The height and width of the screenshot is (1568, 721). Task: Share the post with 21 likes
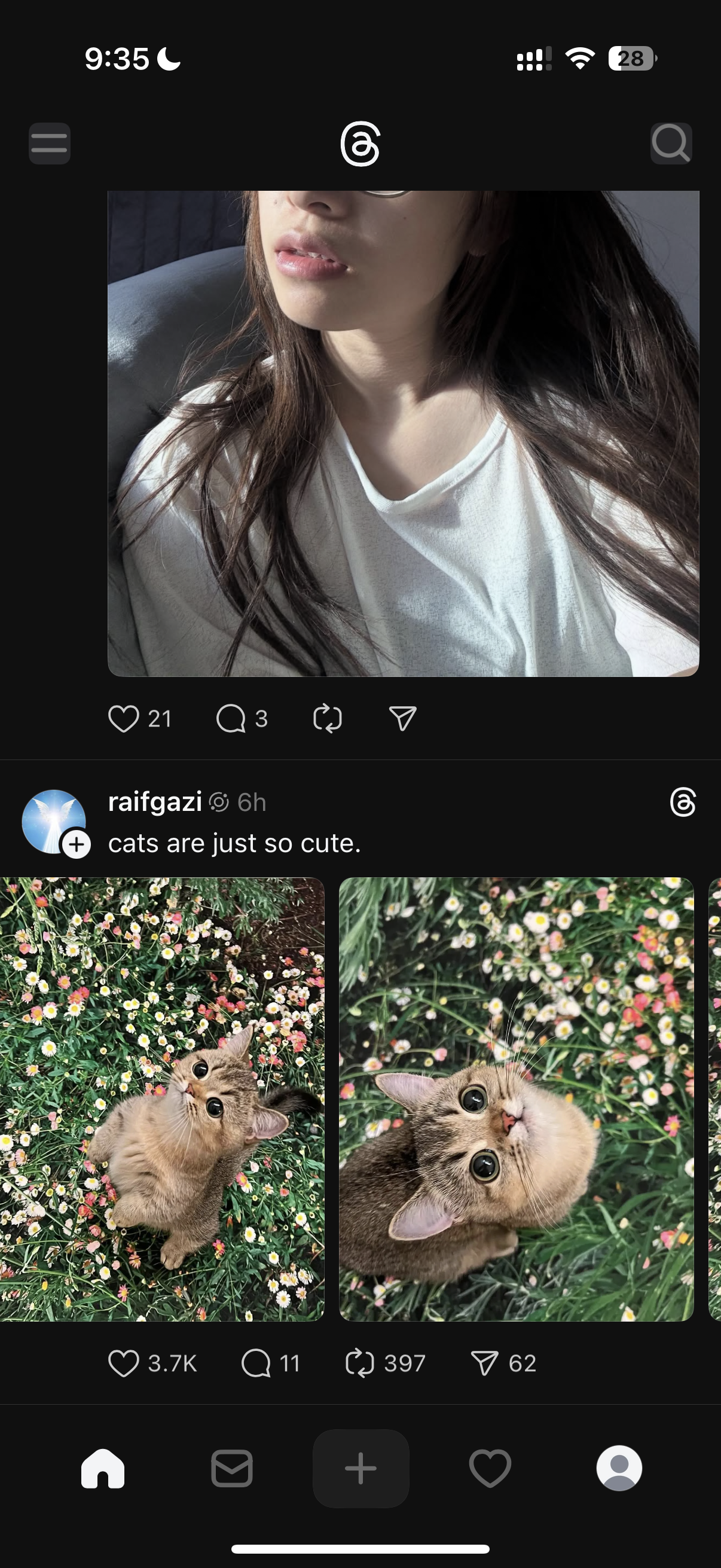coord(402,718)
